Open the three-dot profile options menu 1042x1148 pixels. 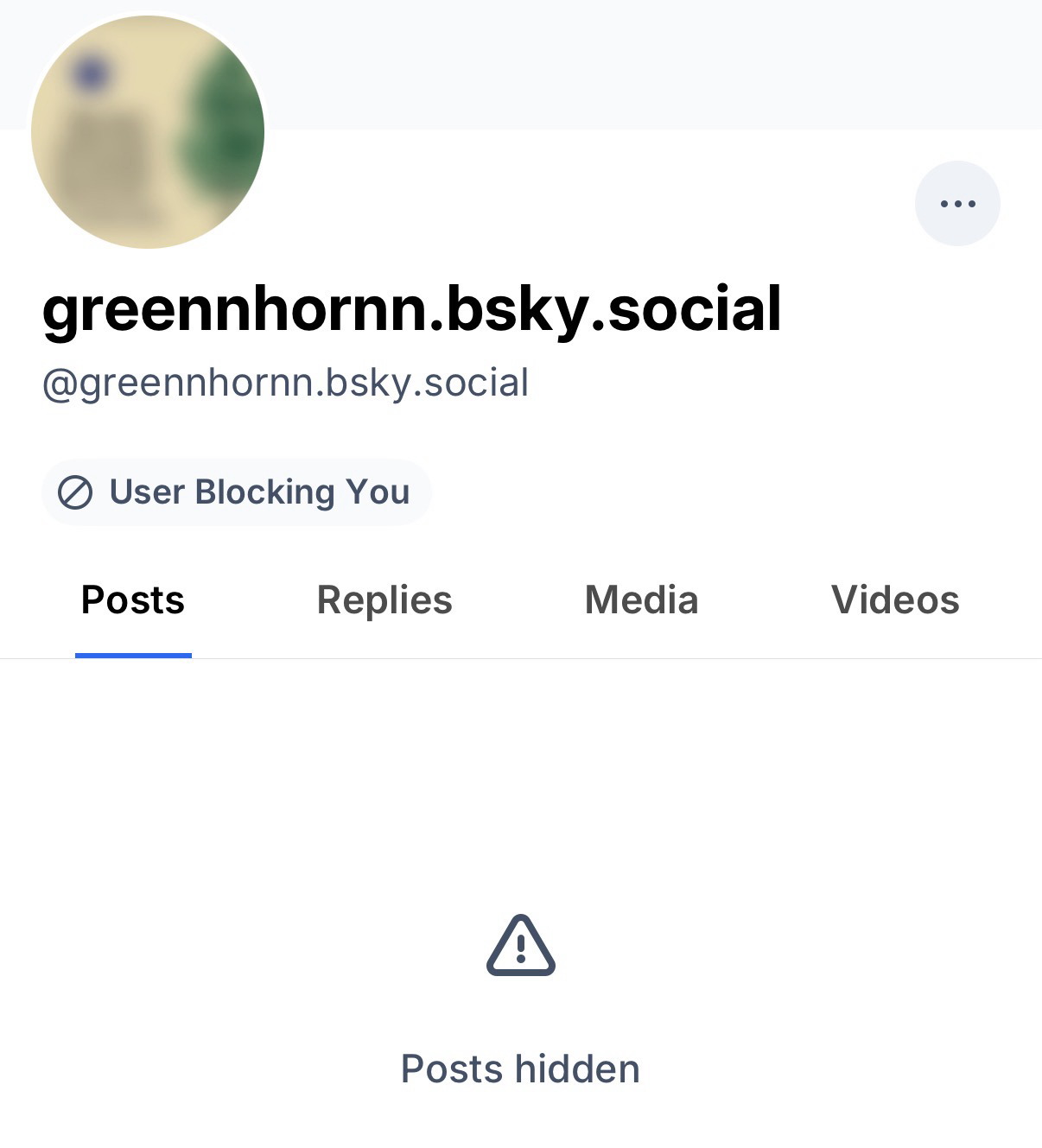coord(957,204)
